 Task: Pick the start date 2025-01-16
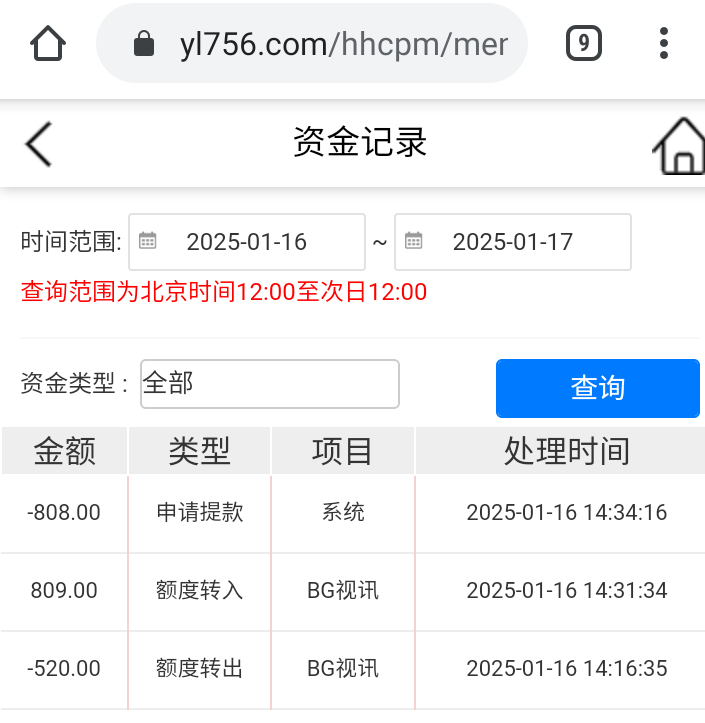[247, 242]
